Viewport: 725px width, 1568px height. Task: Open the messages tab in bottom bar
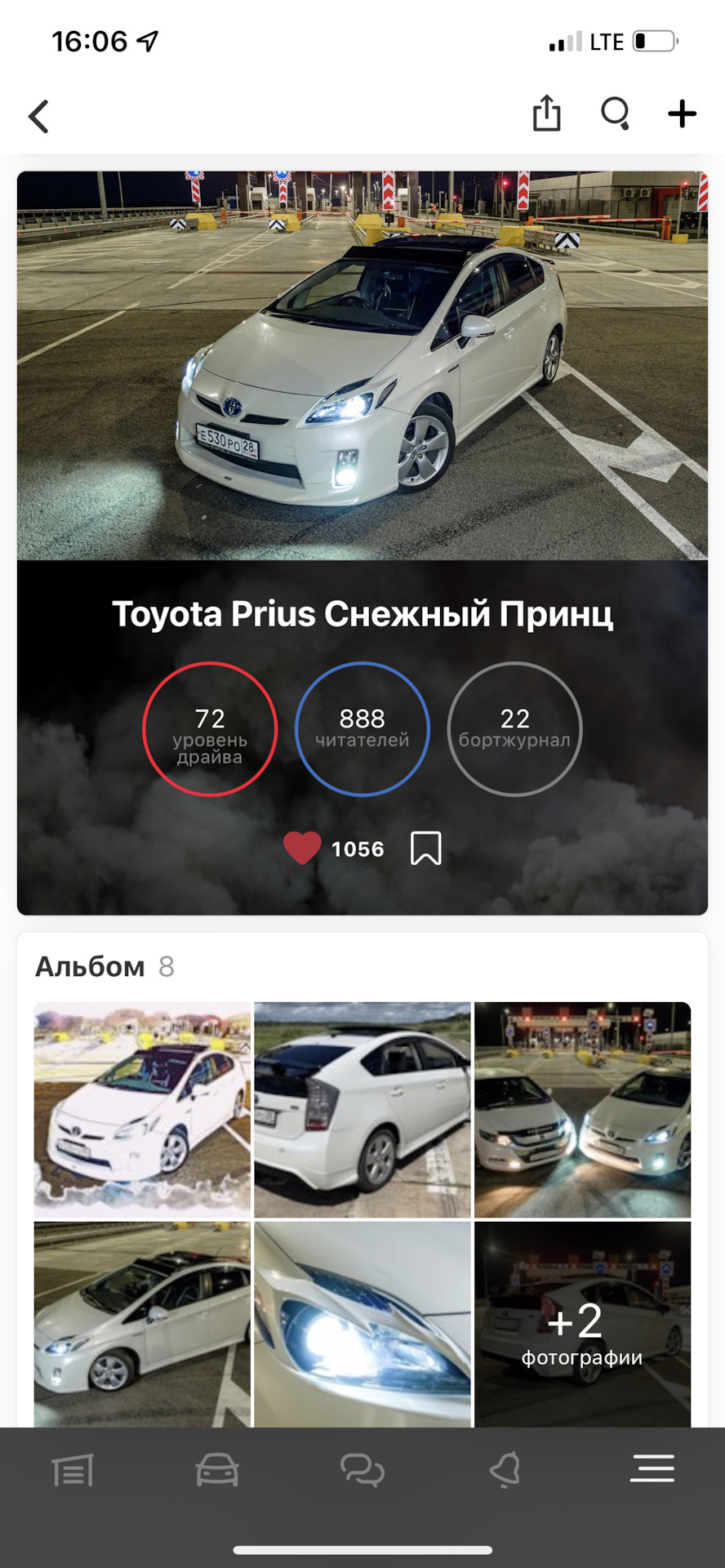362,1471
